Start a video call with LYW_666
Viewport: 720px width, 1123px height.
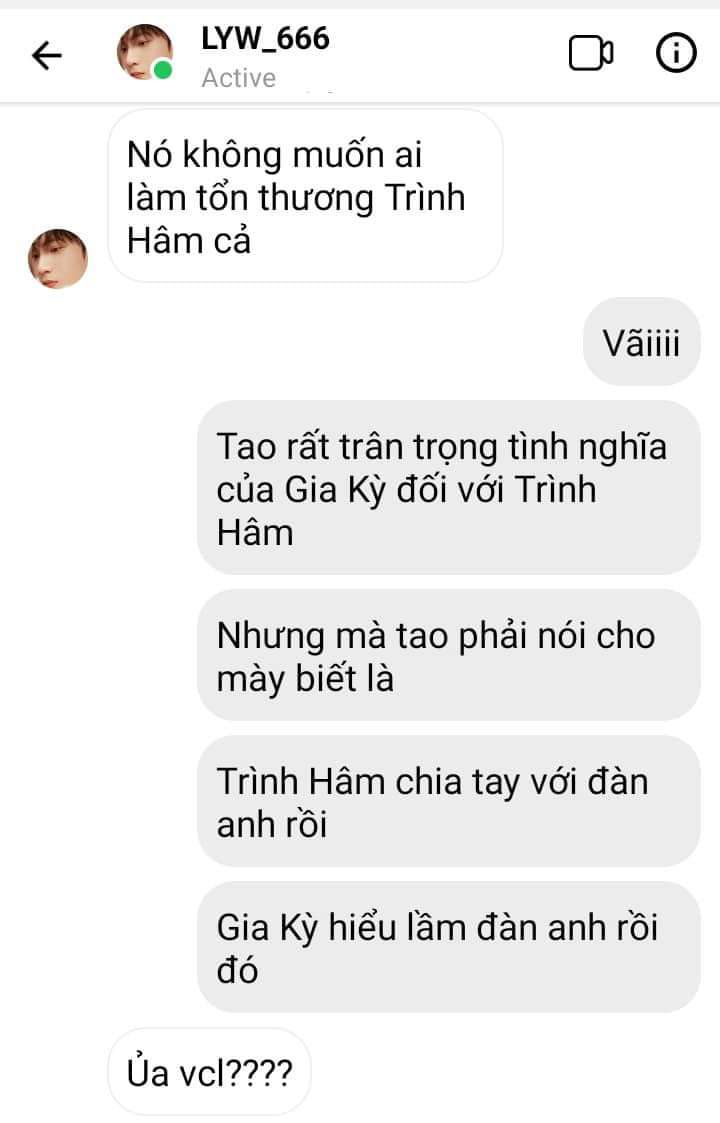pos(591,53)
